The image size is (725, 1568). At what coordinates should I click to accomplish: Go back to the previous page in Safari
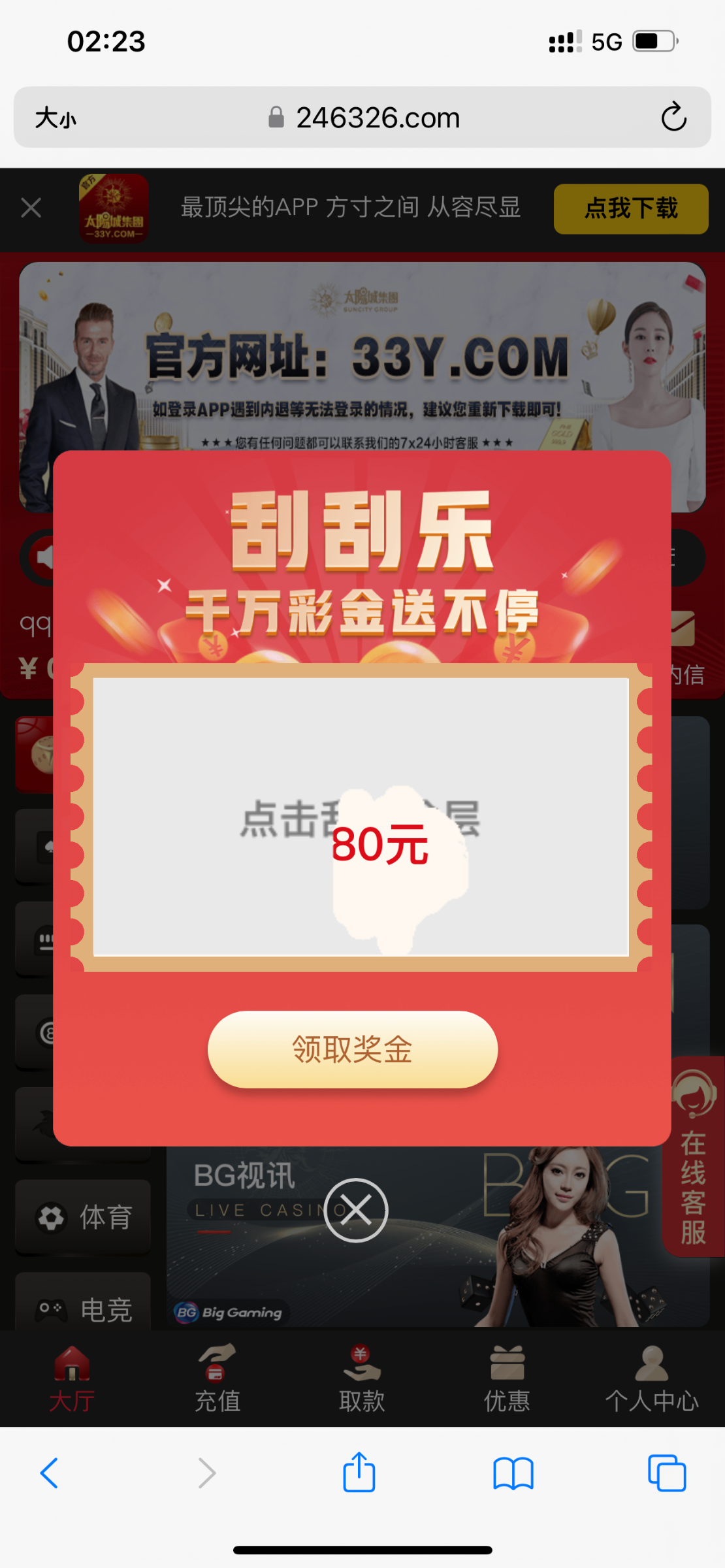50,1473
